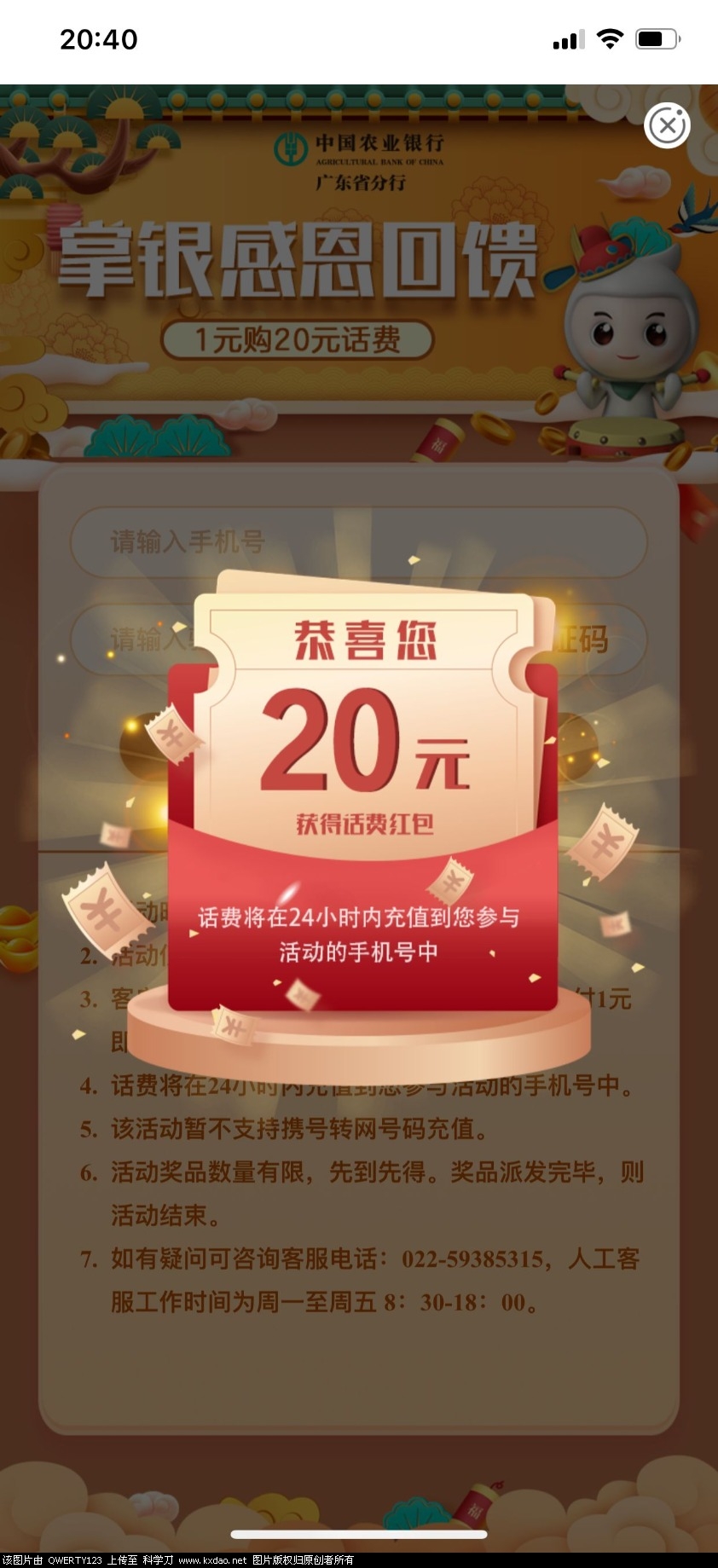Close the 20元 red packet popup
The height and width of the screenshot is (1568, 718).
coord(667,126)
